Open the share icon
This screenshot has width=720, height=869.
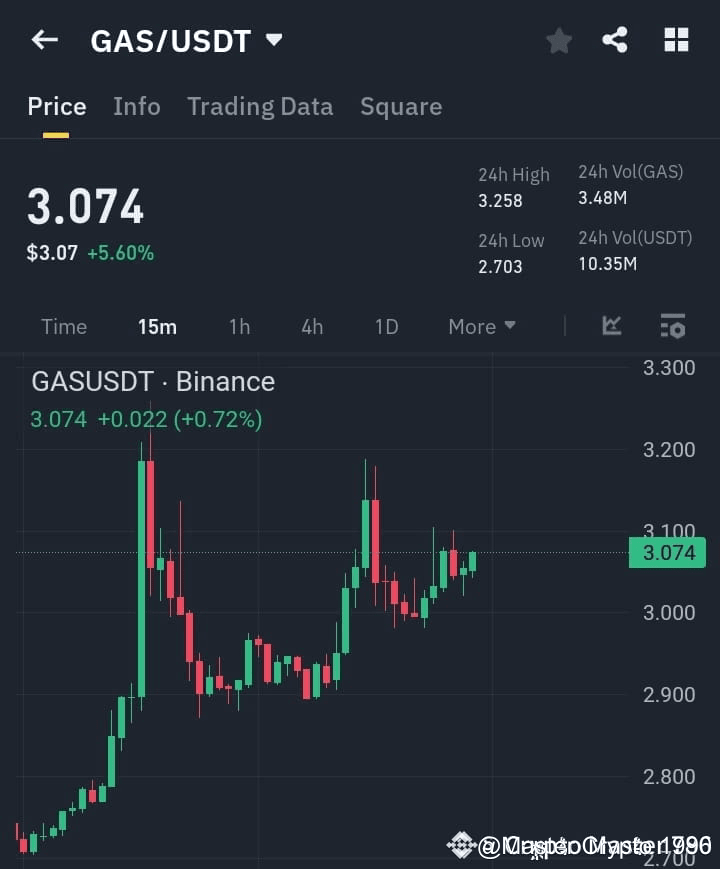(x=616, y=40)
